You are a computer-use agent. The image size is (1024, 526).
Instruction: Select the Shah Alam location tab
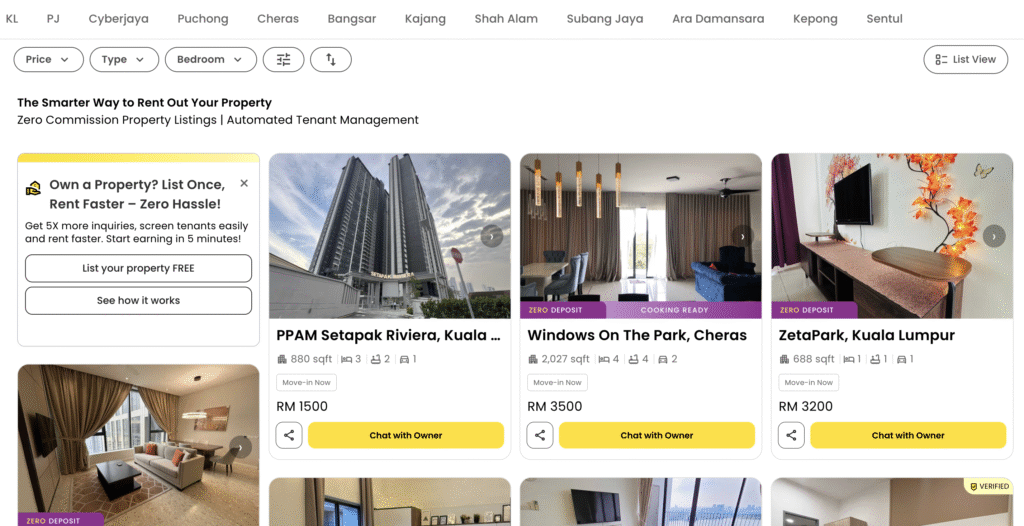pyautogui.click(x=506, y=19)
